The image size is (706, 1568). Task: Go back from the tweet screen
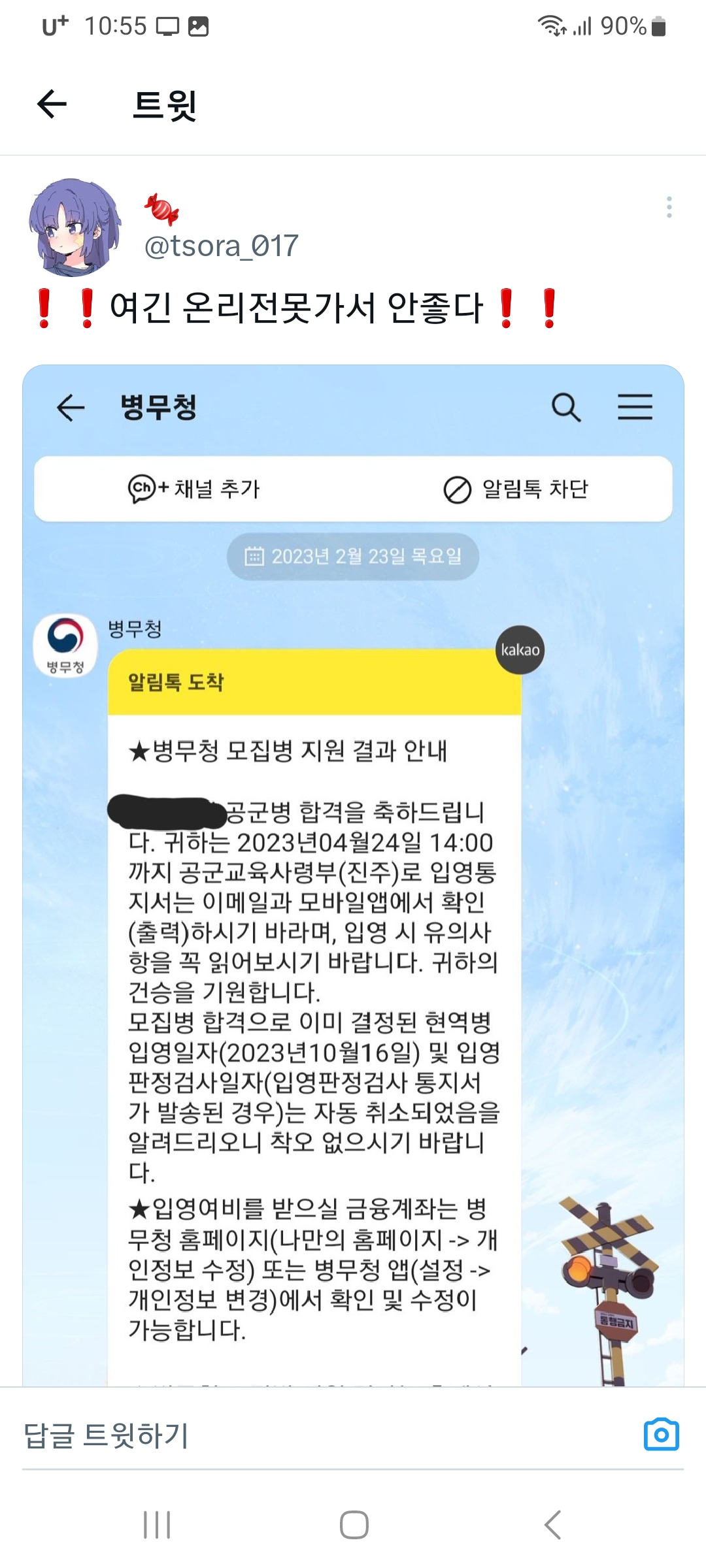(x=52, y=104)
